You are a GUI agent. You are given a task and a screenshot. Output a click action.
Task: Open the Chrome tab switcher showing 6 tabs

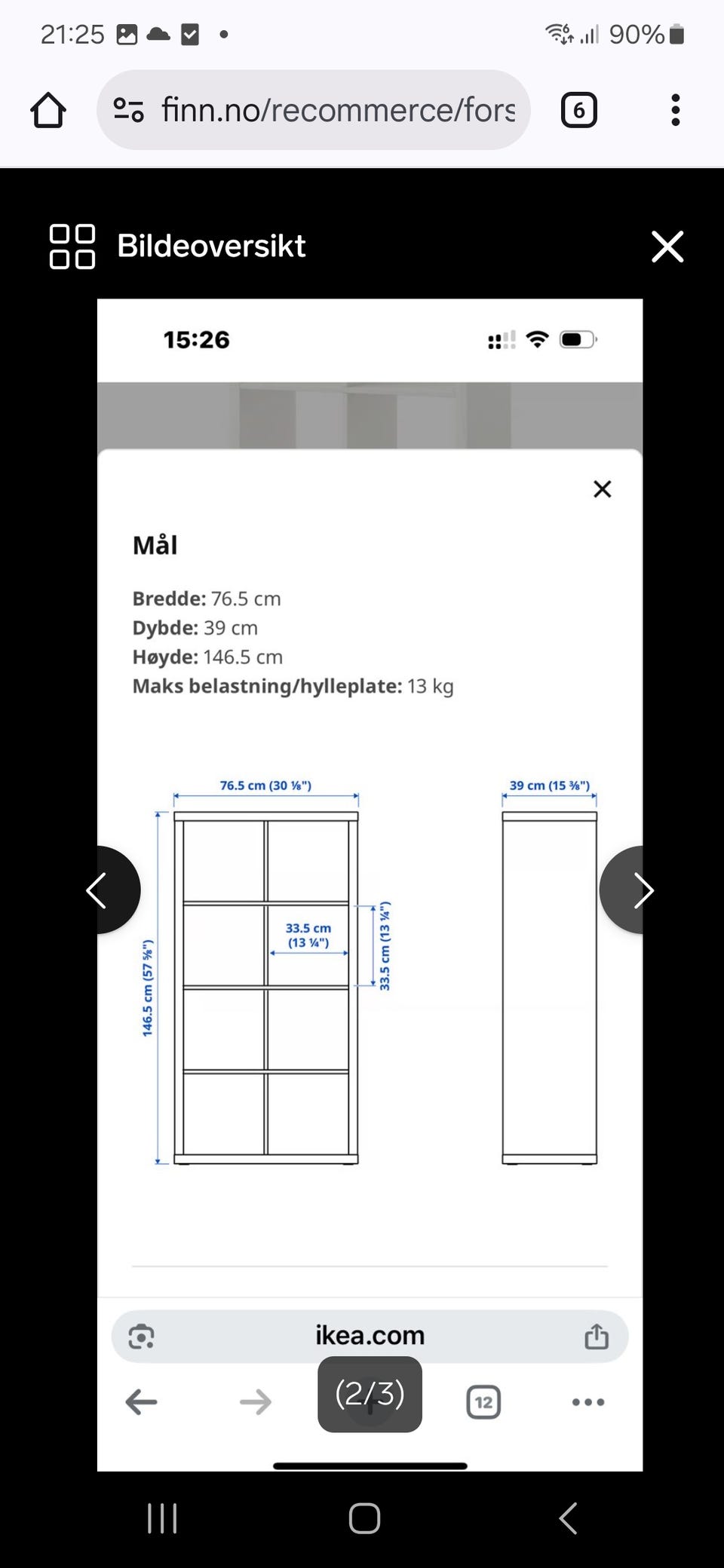[x=578, y=110]
